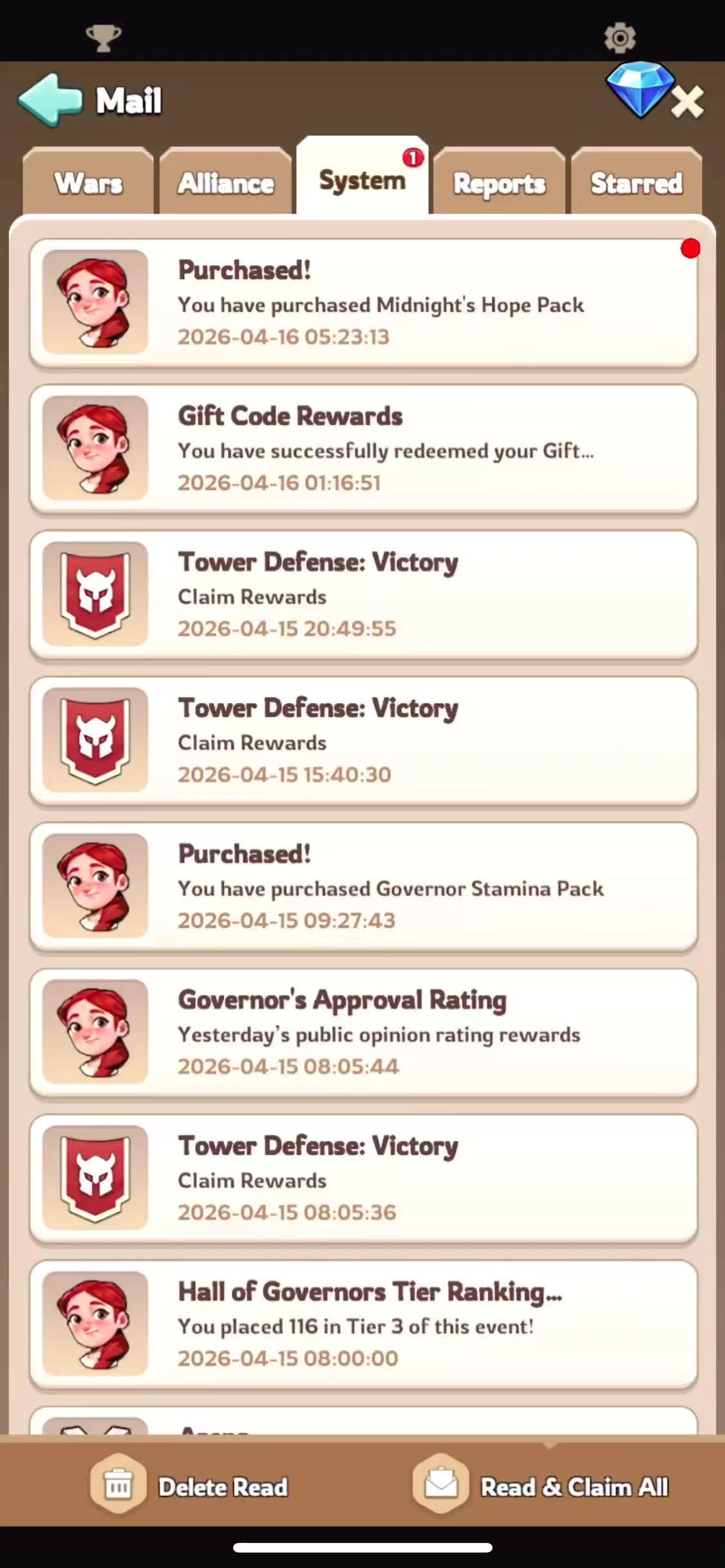Viewport: 725px width, 1568px height.
Task: Open Tower Defense: Victory mail from 08:05:36
Action: (363, 1179)
